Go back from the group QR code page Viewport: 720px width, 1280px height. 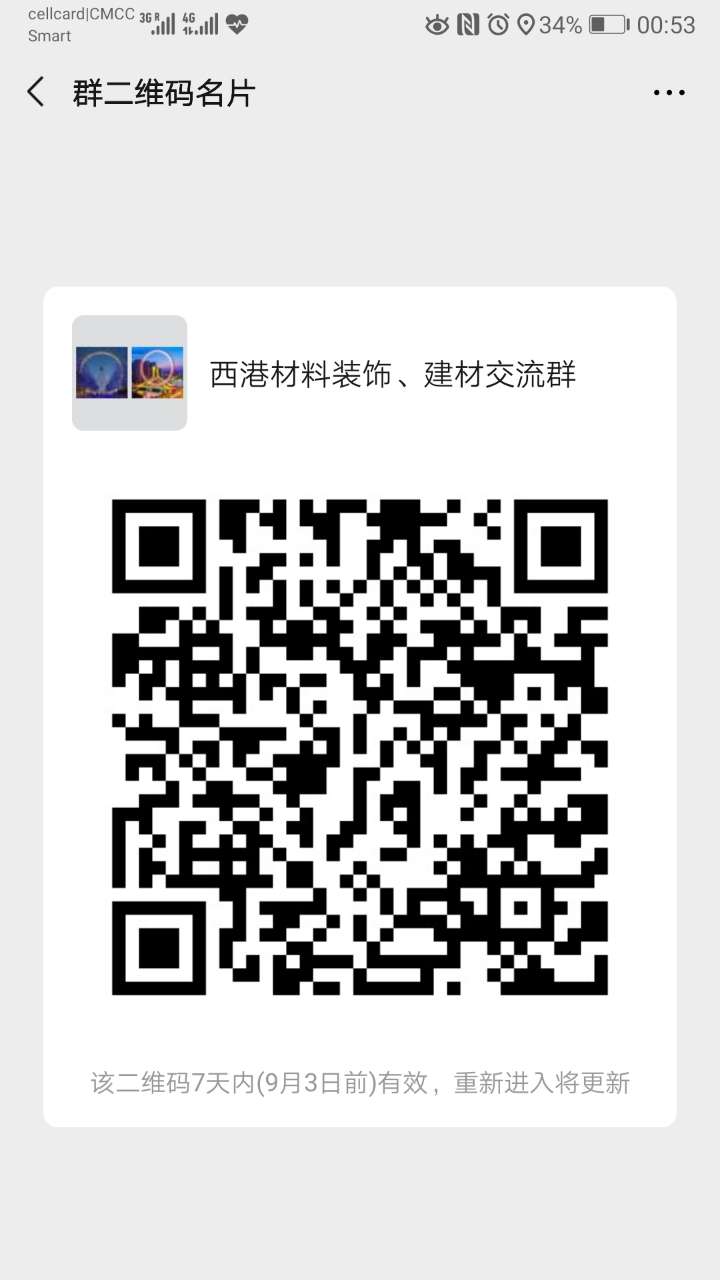click(36, 93)
